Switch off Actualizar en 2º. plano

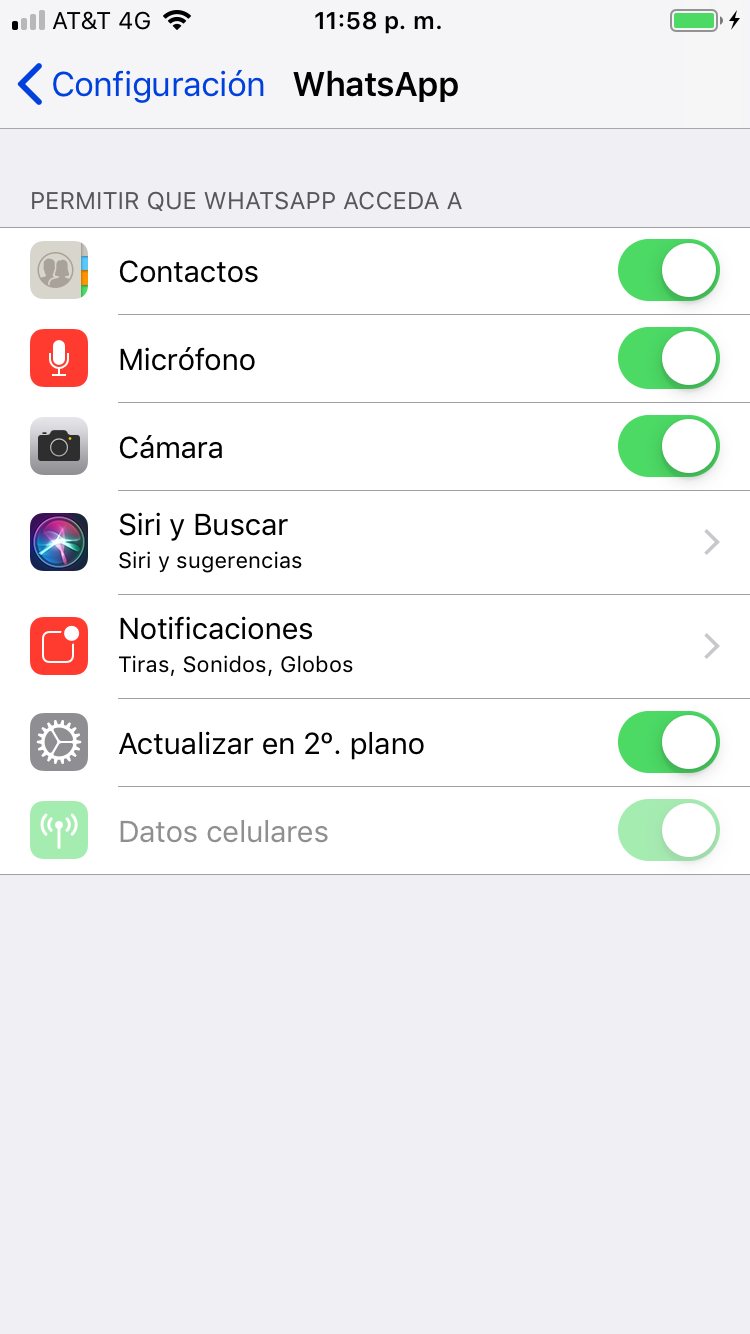point(668,743)
